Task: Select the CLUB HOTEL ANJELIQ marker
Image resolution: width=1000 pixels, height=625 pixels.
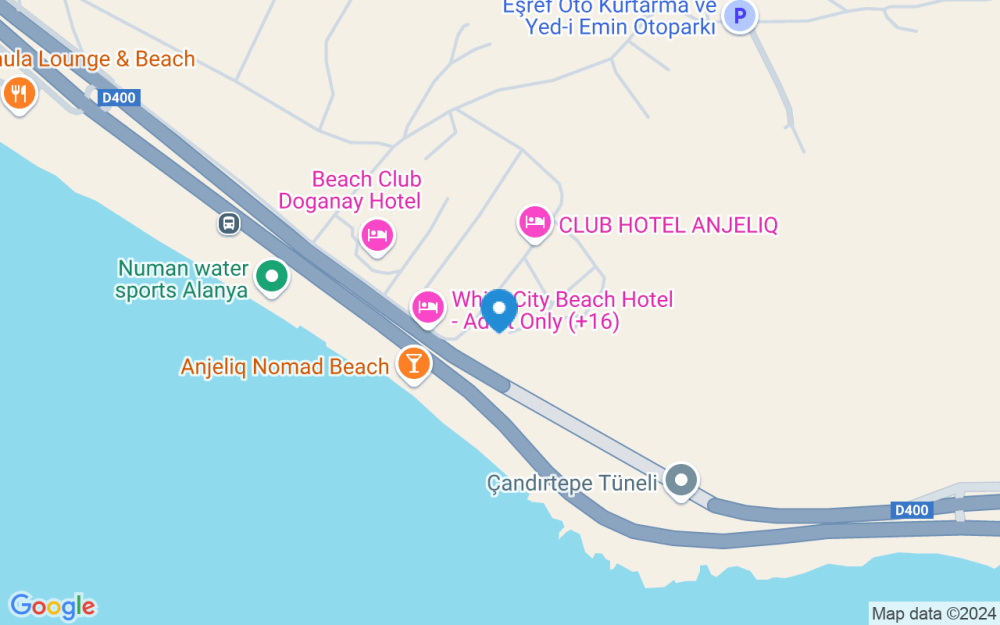Action: coord(534,224)
